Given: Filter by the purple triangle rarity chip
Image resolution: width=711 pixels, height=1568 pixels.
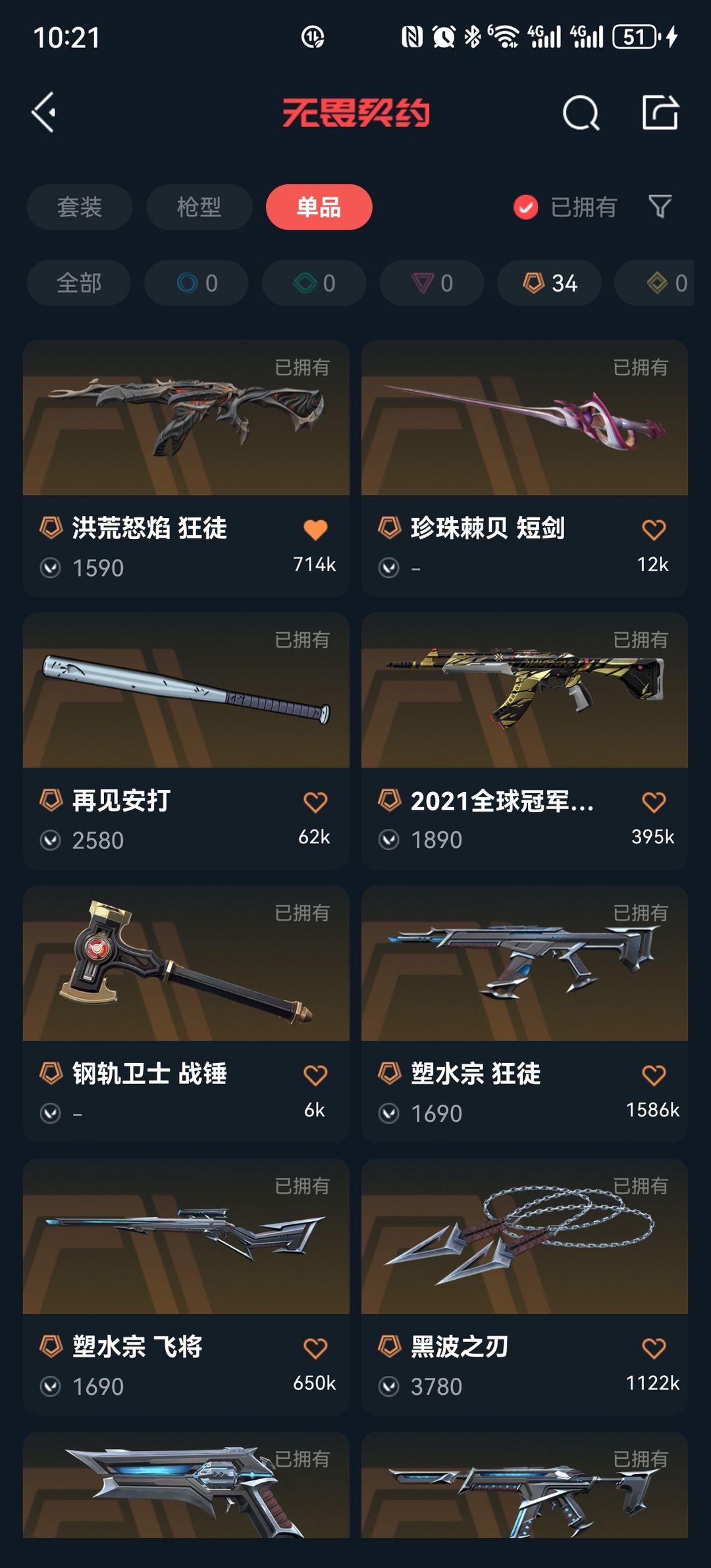Looking at the screenshot, I should tap(432, 283).
